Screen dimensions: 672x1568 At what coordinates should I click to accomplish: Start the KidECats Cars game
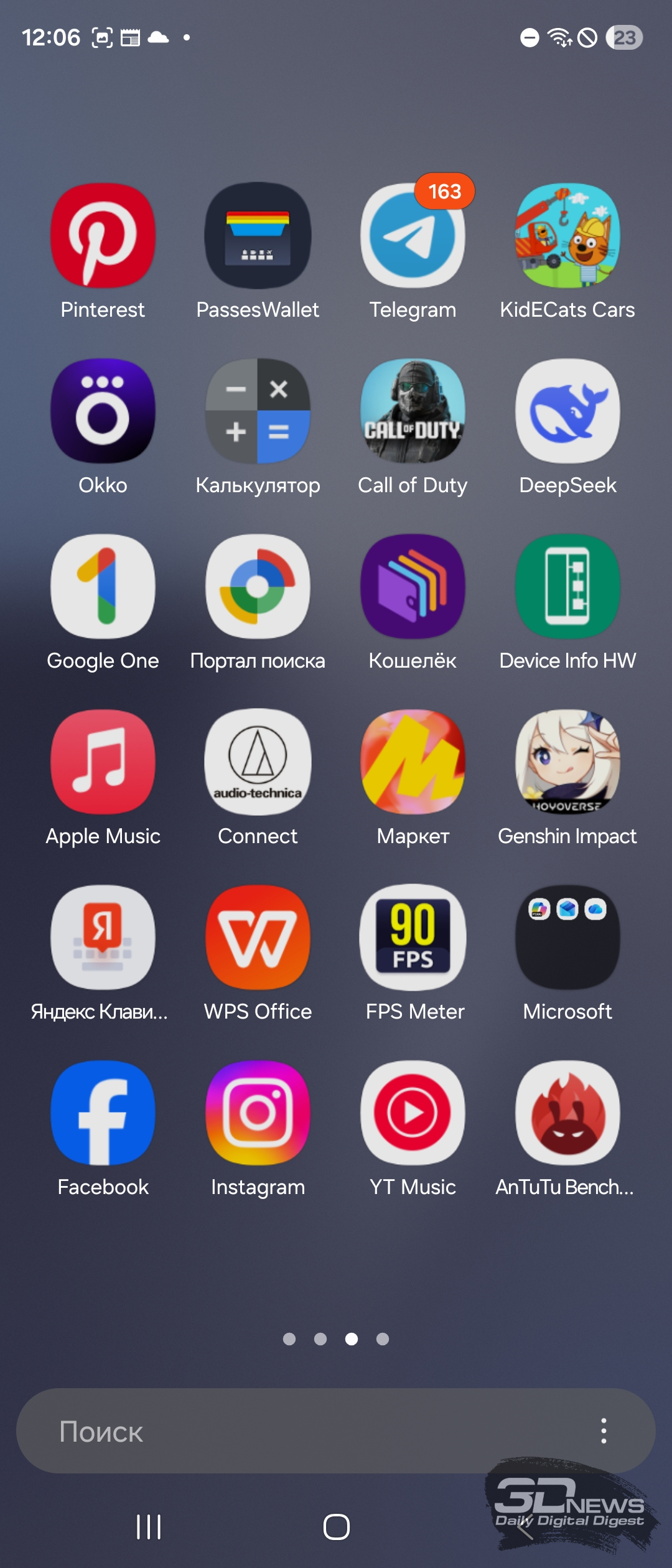click(x=567, y=235)
